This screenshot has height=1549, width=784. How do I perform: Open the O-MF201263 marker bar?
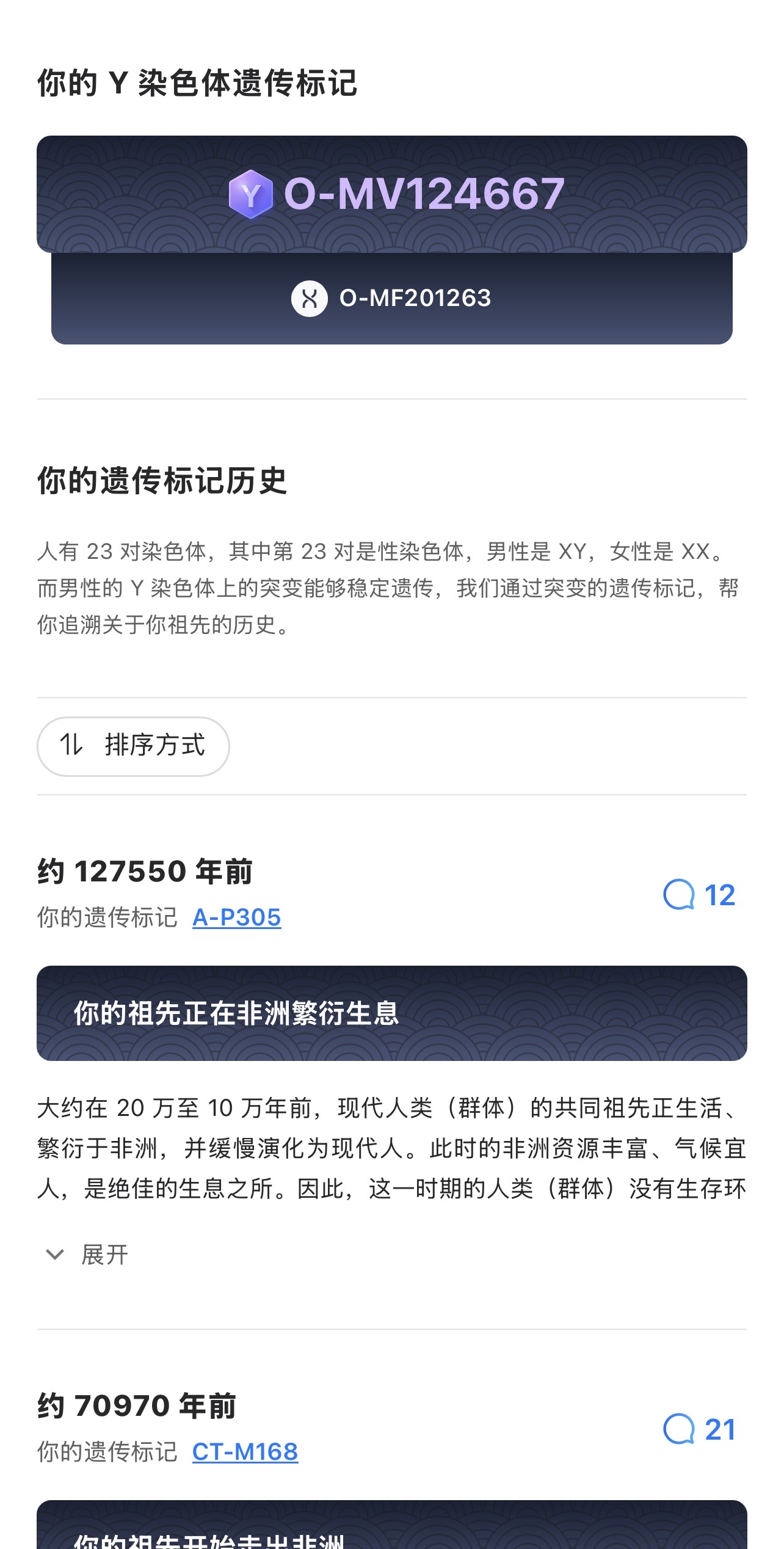(392, 298)
